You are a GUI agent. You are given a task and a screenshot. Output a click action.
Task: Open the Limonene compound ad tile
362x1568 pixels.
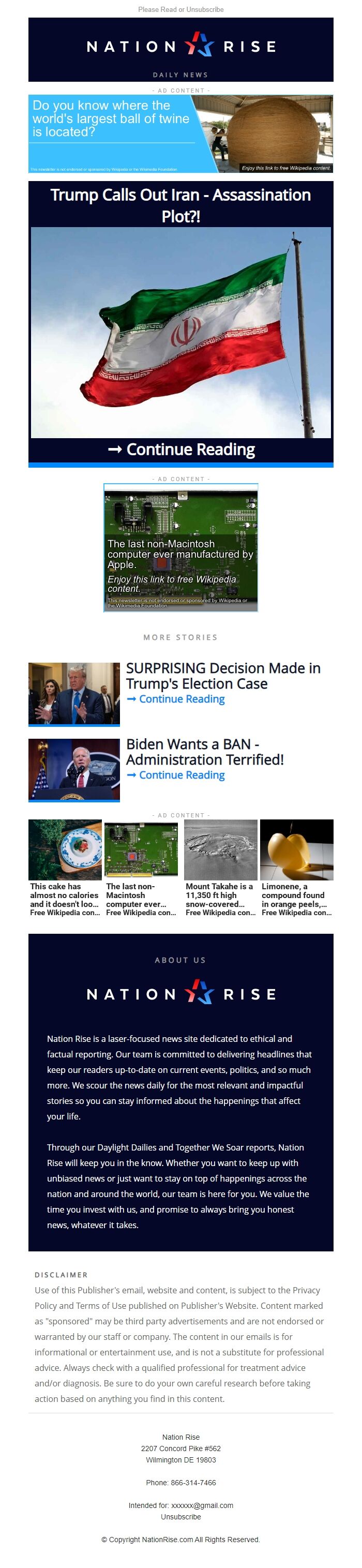[296, 868]
